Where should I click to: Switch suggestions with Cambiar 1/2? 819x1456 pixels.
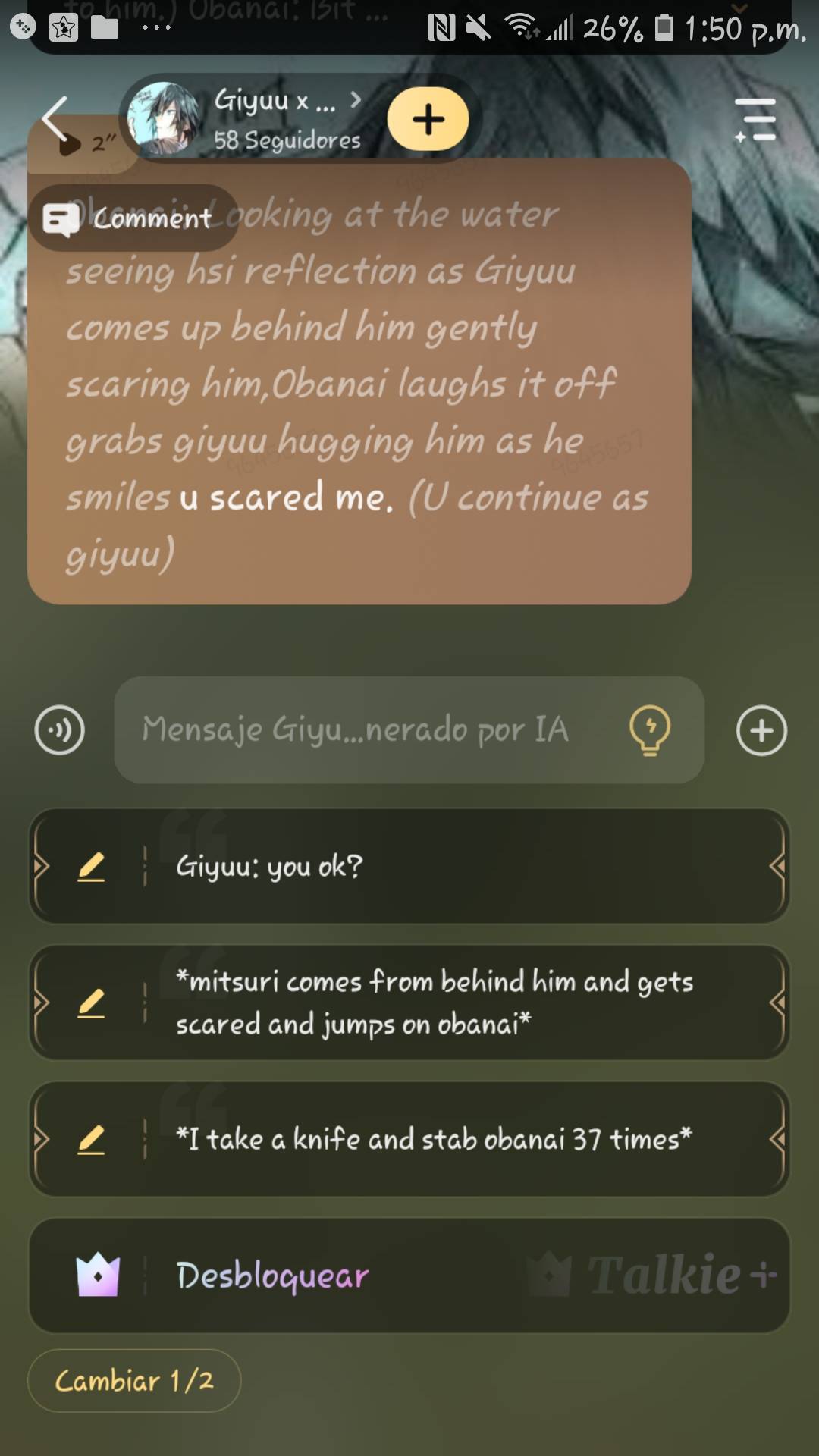[x=134, y=1380]
